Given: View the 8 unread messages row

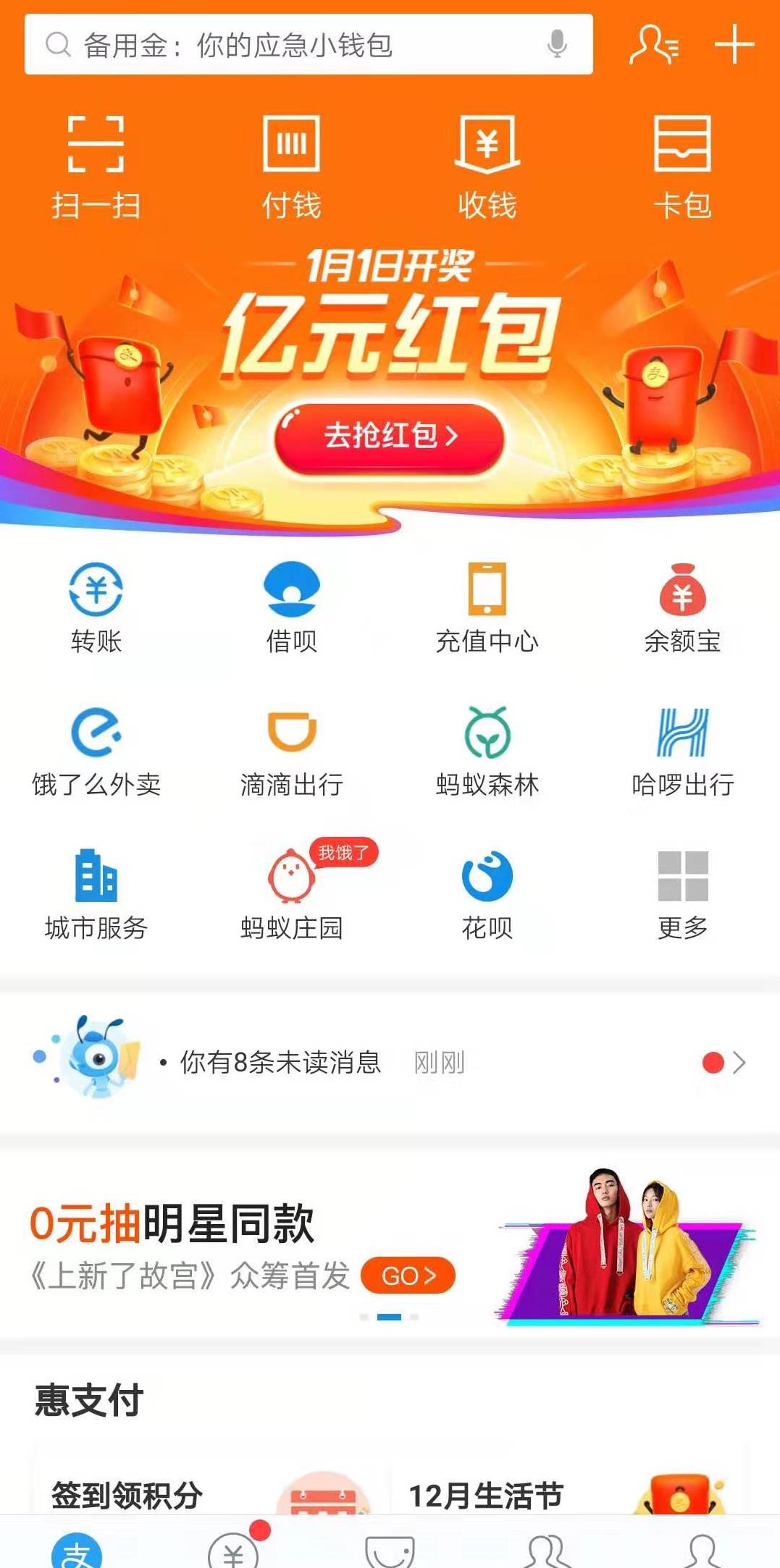Looking at the screenshot, I should pyautogui.click(x=389, y=1062).
